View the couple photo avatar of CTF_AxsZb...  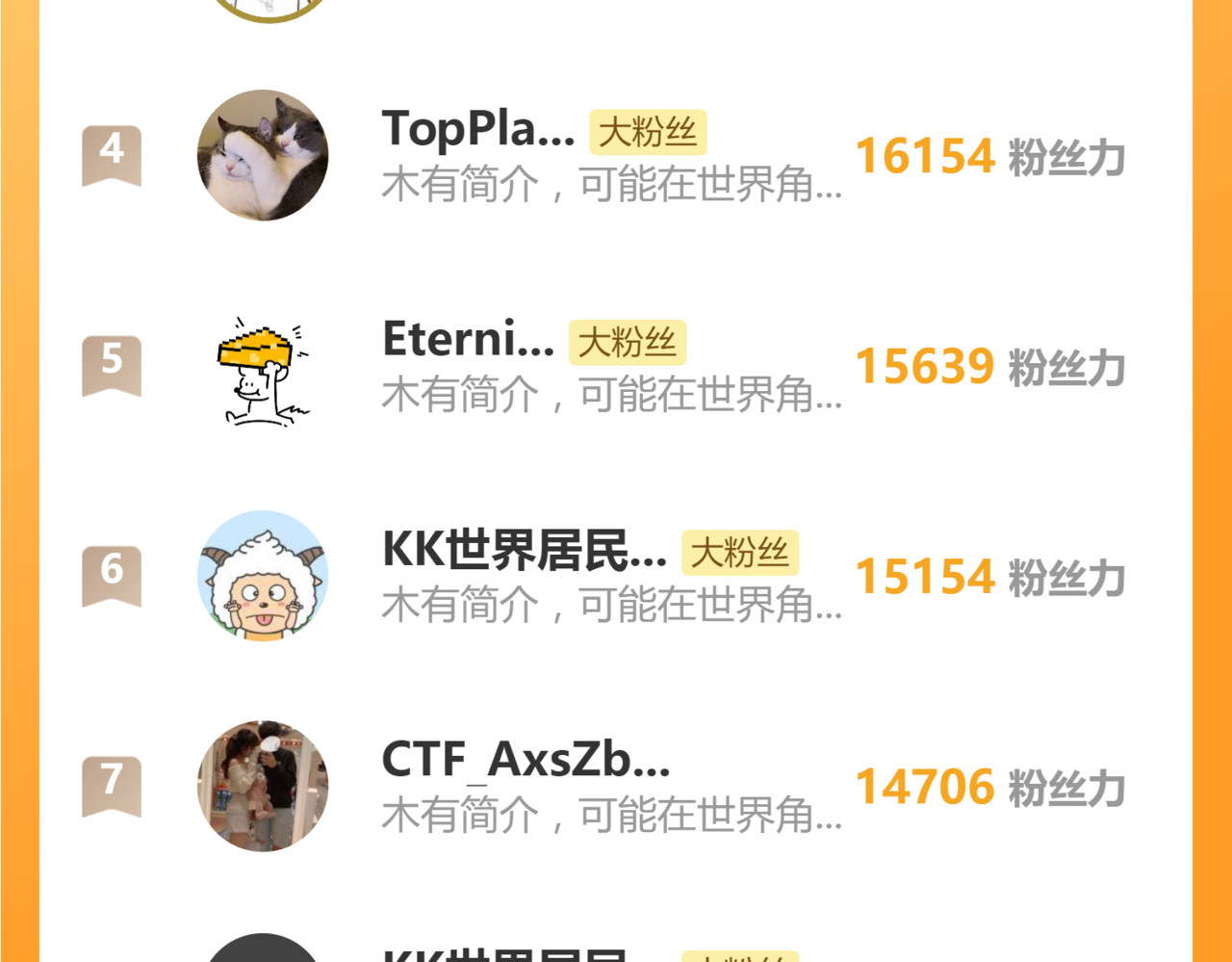(x=263, y=786)
